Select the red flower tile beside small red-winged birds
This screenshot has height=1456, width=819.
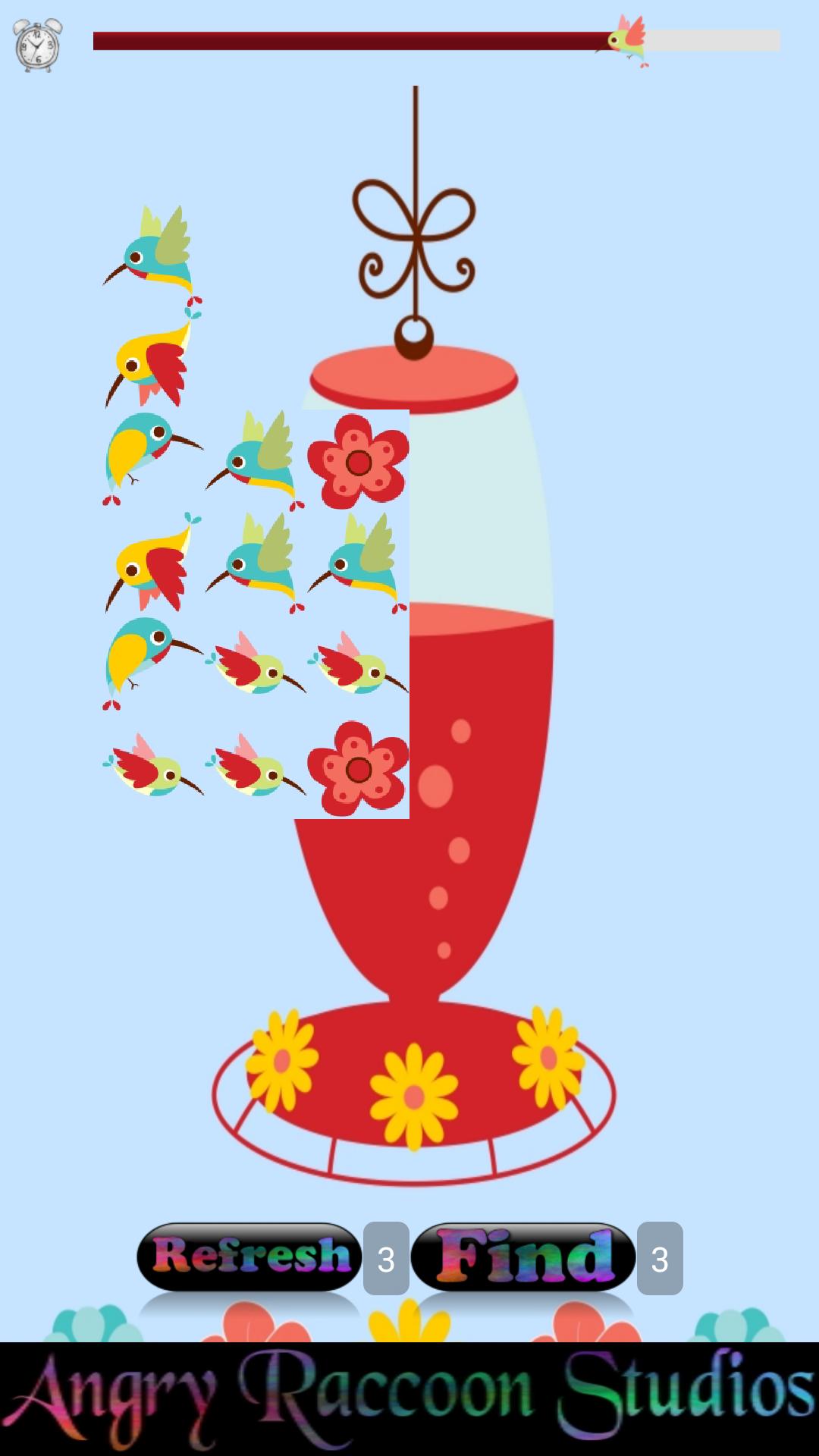pyautogui.click(x=358, y=768)
